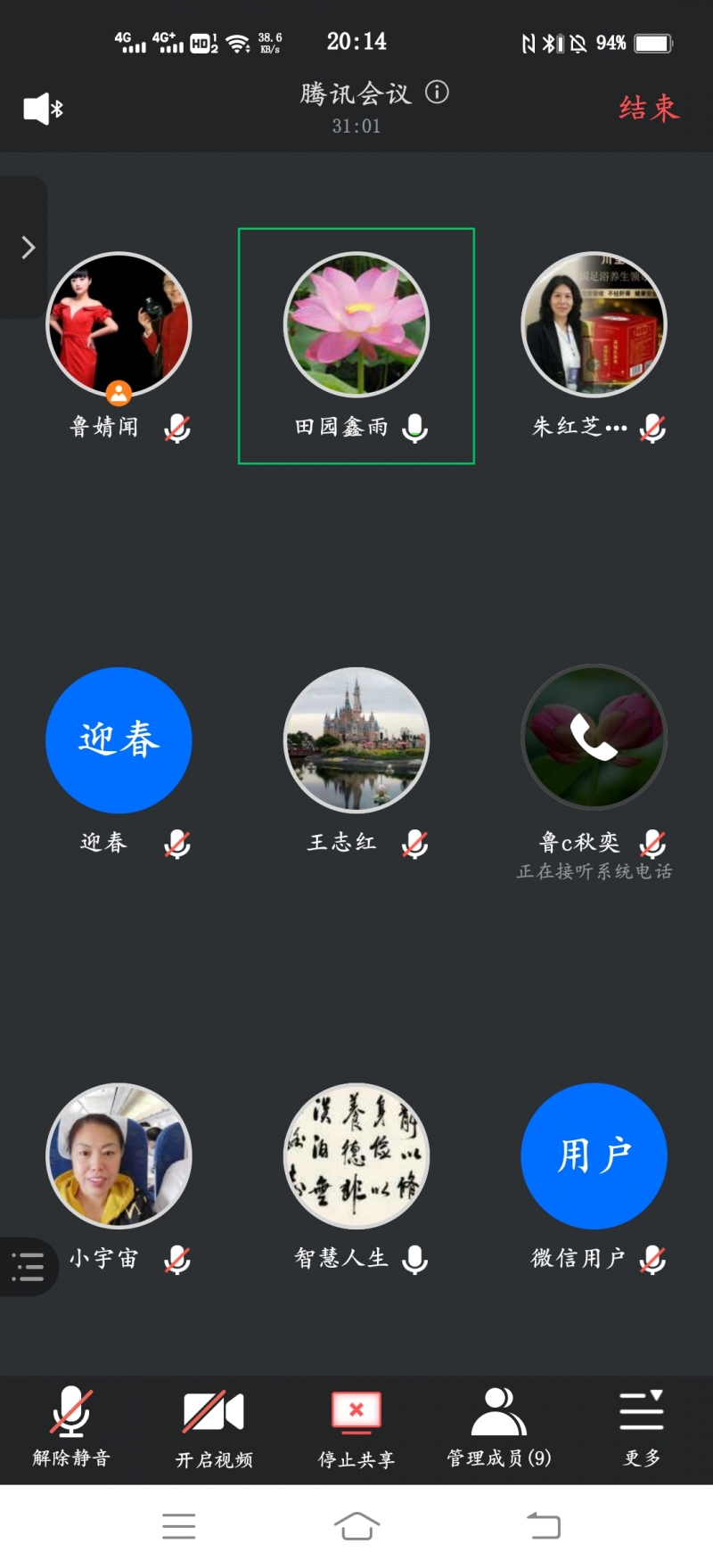Turn on the camera with 开启视频
Image resolution: width=713 pixels, height=1568 pixels.
[214, 1425]
